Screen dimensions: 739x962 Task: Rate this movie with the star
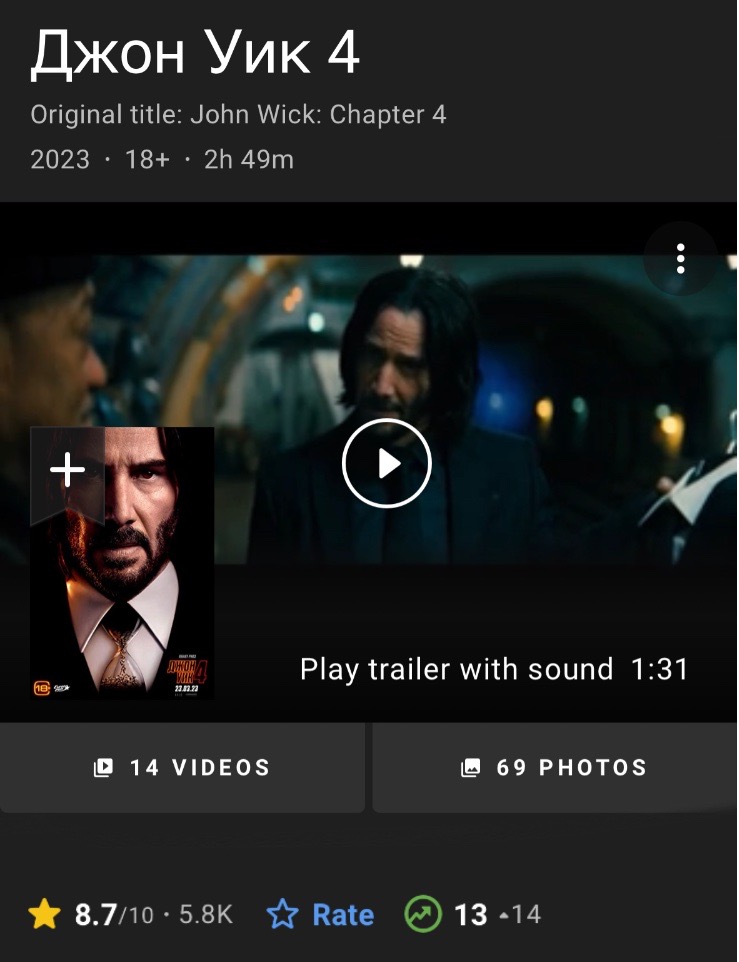[320, 914]
